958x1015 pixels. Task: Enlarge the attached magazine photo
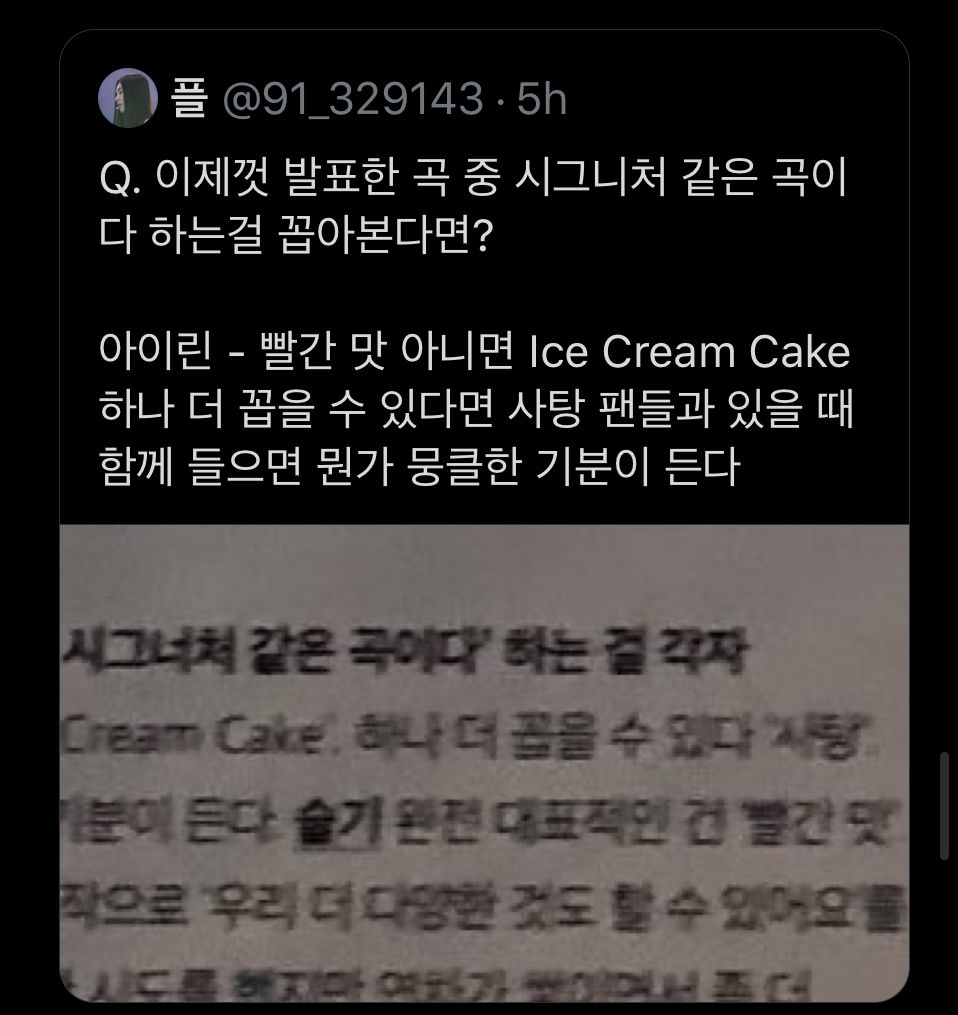484,760
